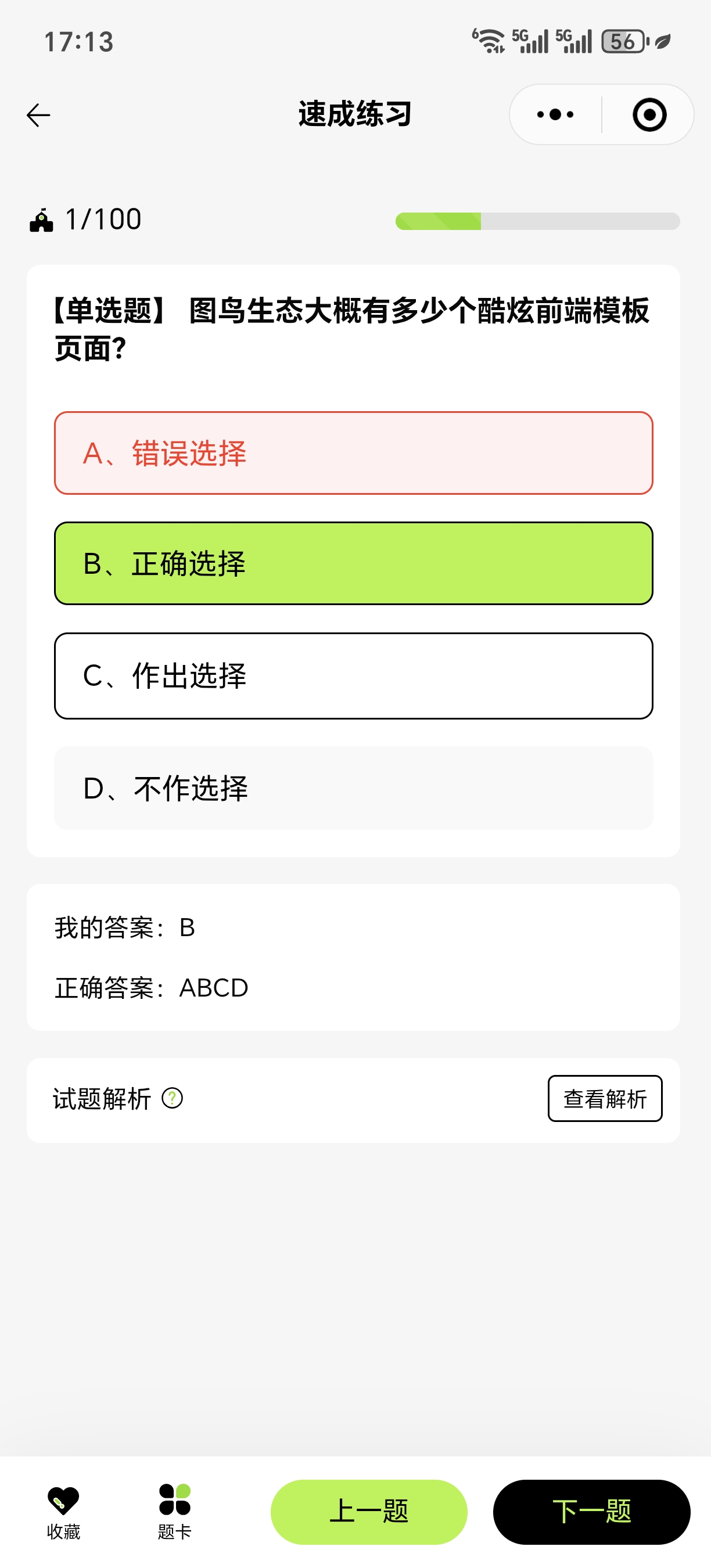711x1568 pixels.
Task: Open 查看解析 to view the explanation
Action: click(x=605, y=1098)
